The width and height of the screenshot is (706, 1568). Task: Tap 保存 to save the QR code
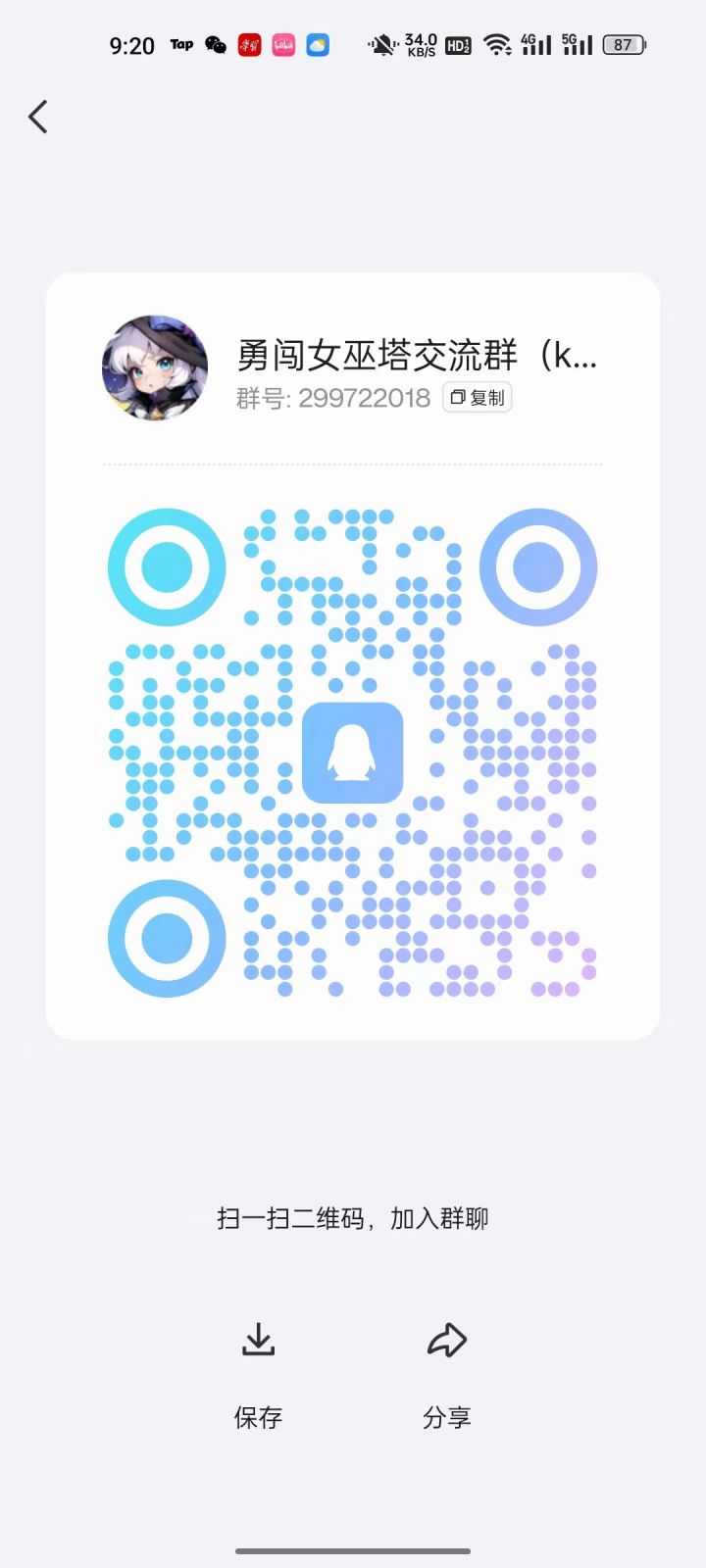pyautogui.click(x=258, y=1416)
